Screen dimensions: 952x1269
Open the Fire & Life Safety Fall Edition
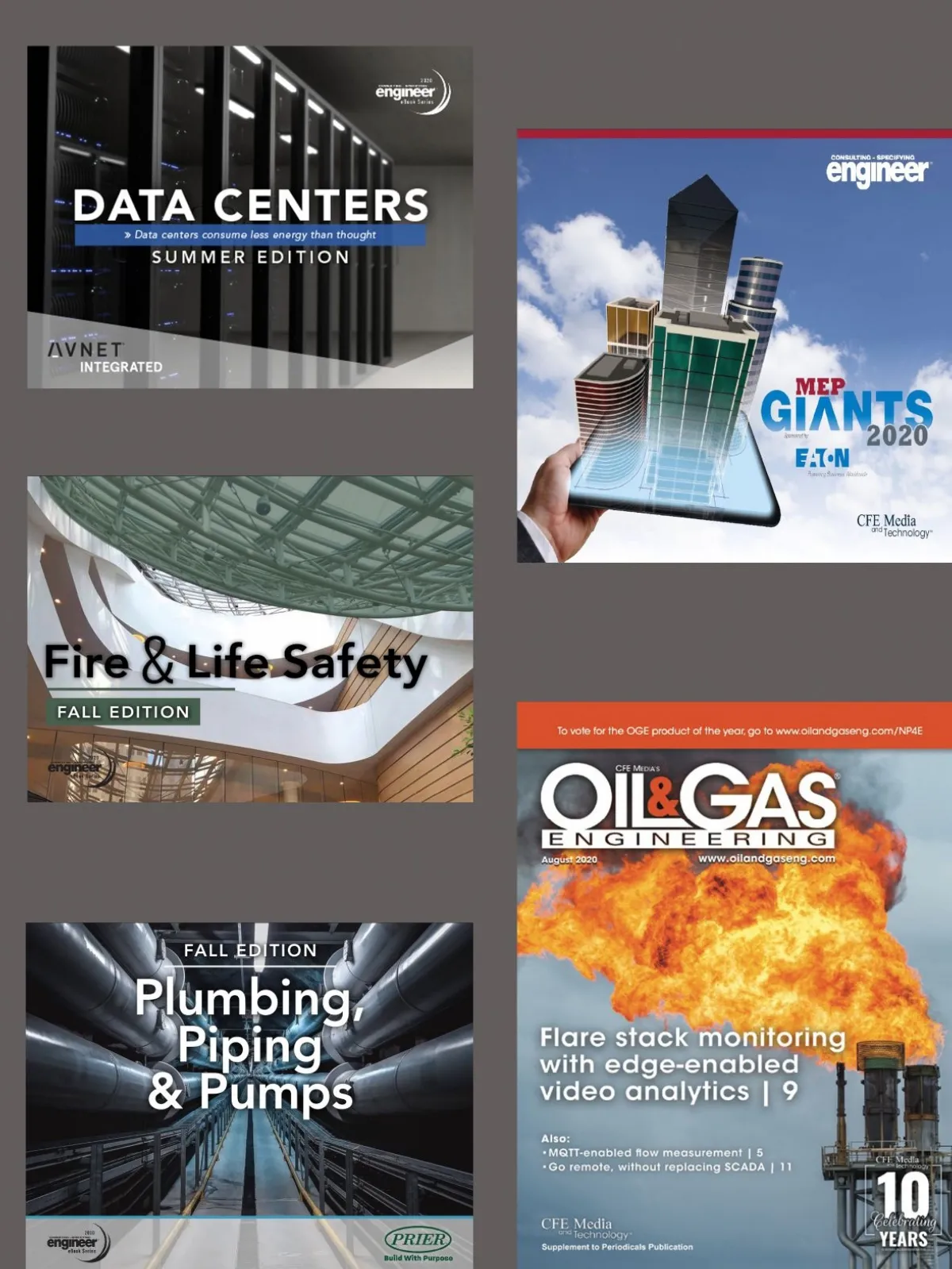[x=250, y=639]
